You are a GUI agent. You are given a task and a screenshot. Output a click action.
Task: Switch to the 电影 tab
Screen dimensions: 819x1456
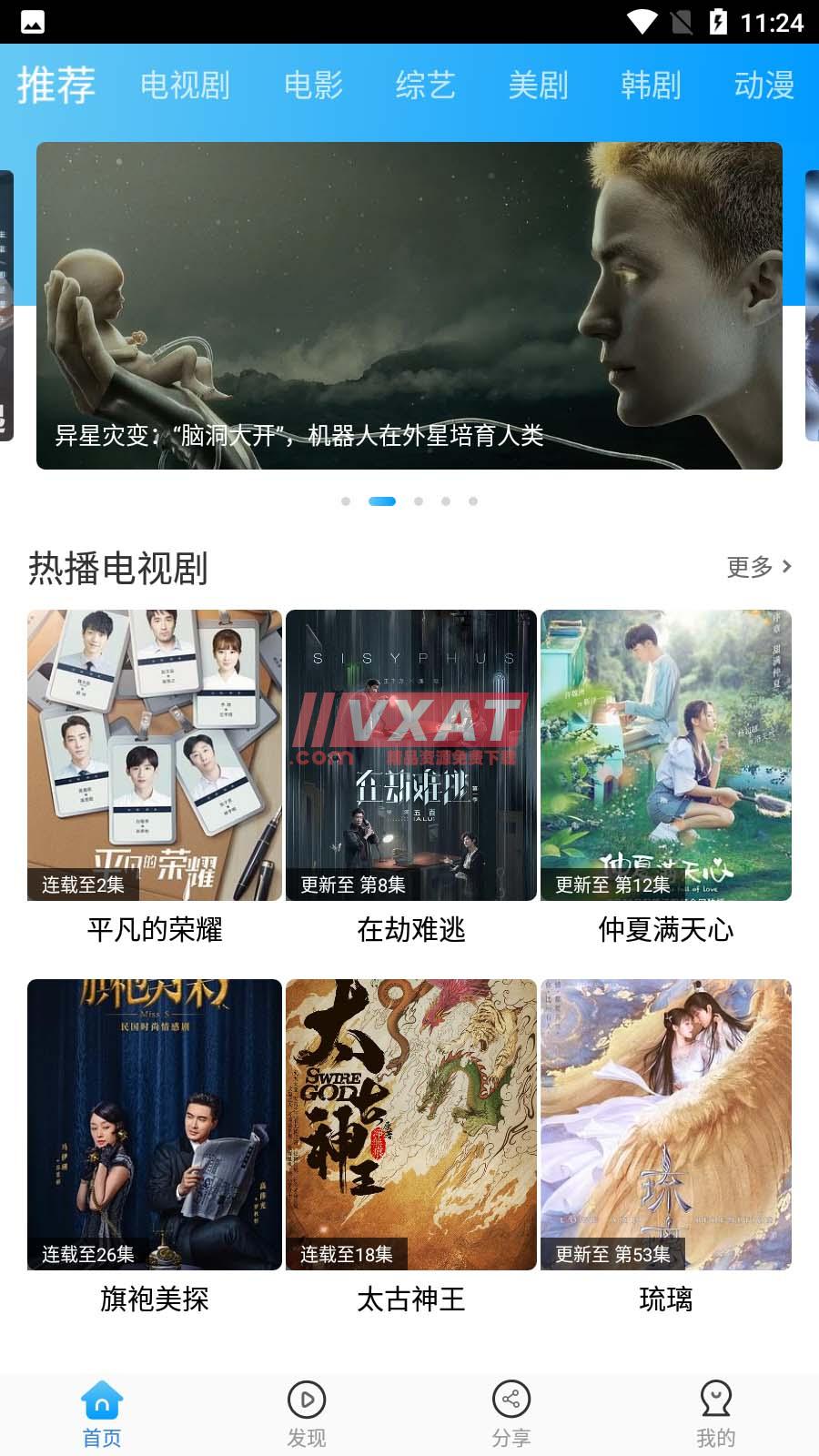tap(315, 86)
